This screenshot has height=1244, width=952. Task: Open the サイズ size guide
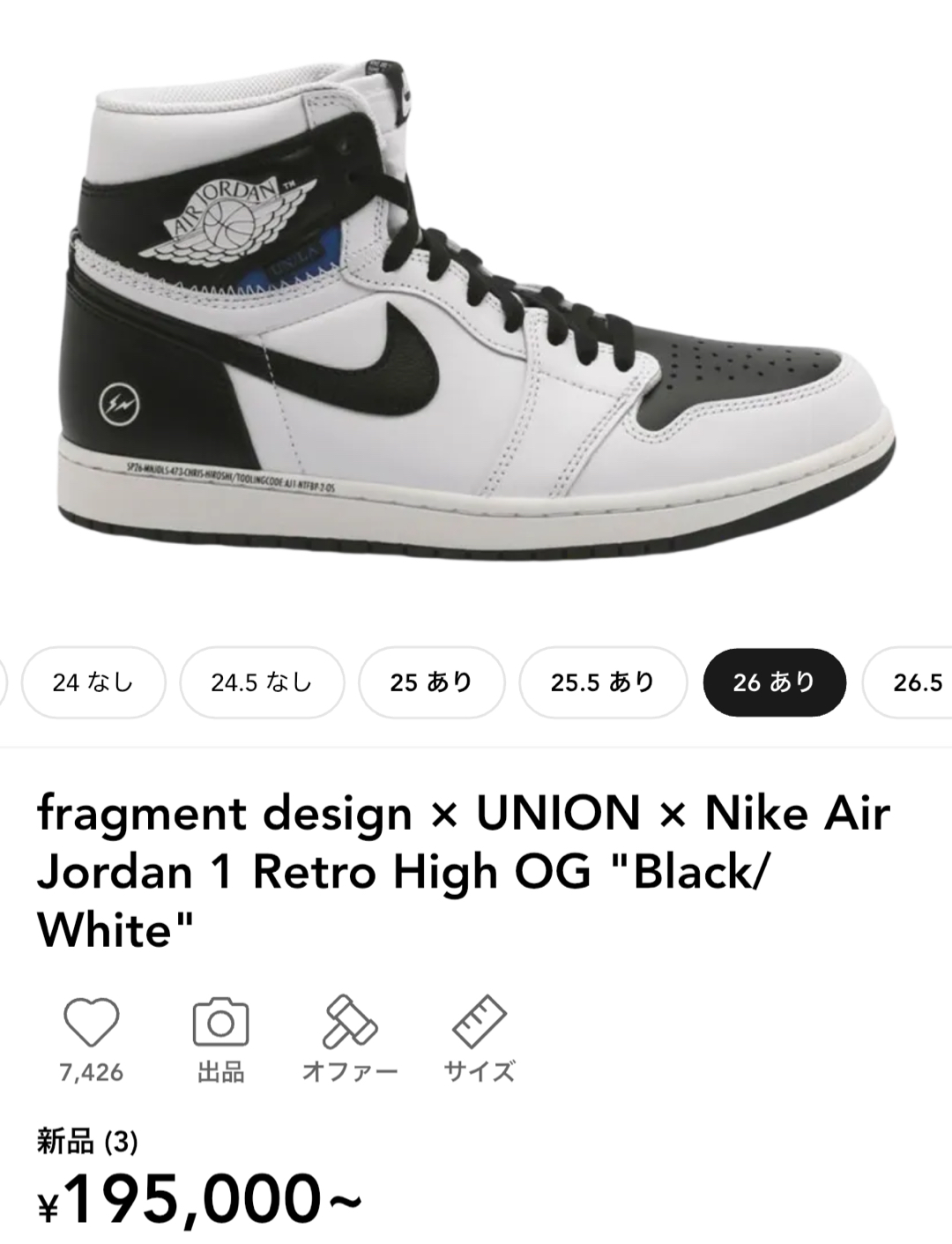[479, 1023]
